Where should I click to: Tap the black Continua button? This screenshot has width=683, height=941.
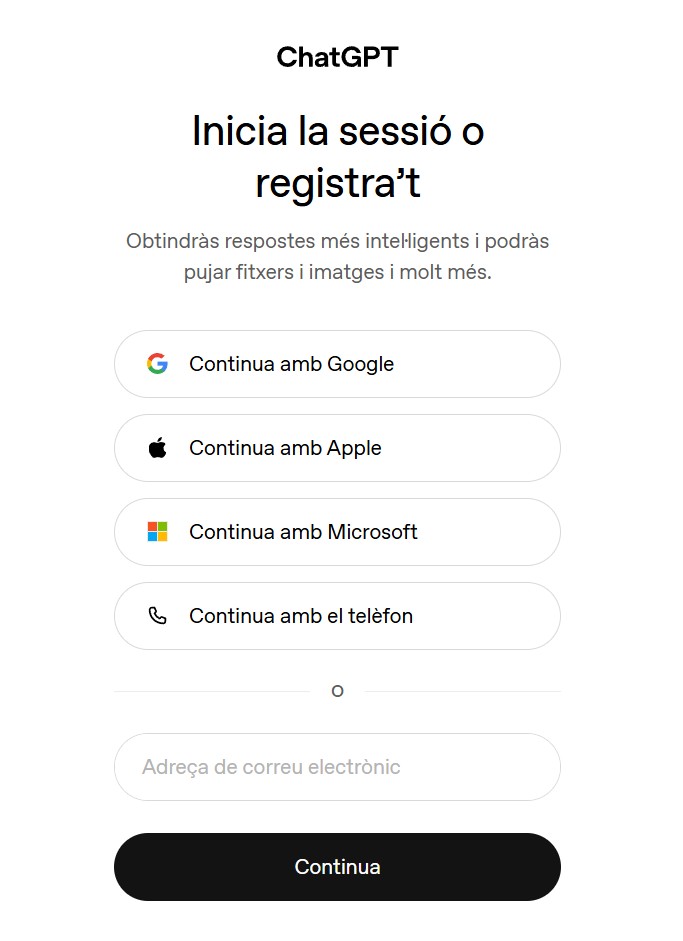(x=337, y=867)
